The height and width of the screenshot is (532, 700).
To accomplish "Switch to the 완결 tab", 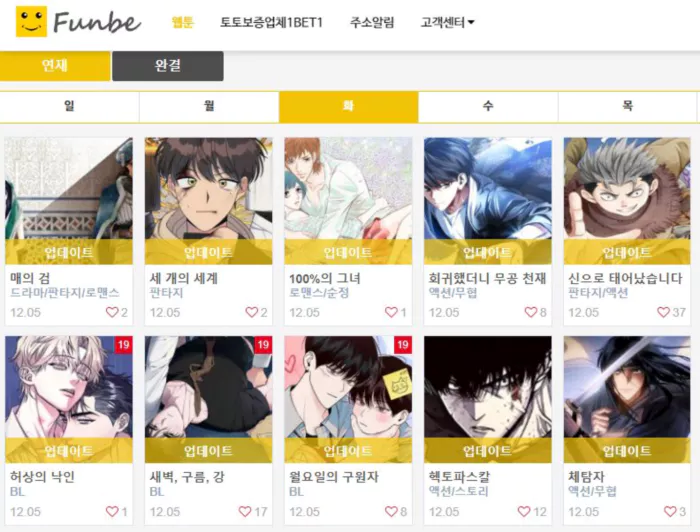I will click(x=168, y=66).
